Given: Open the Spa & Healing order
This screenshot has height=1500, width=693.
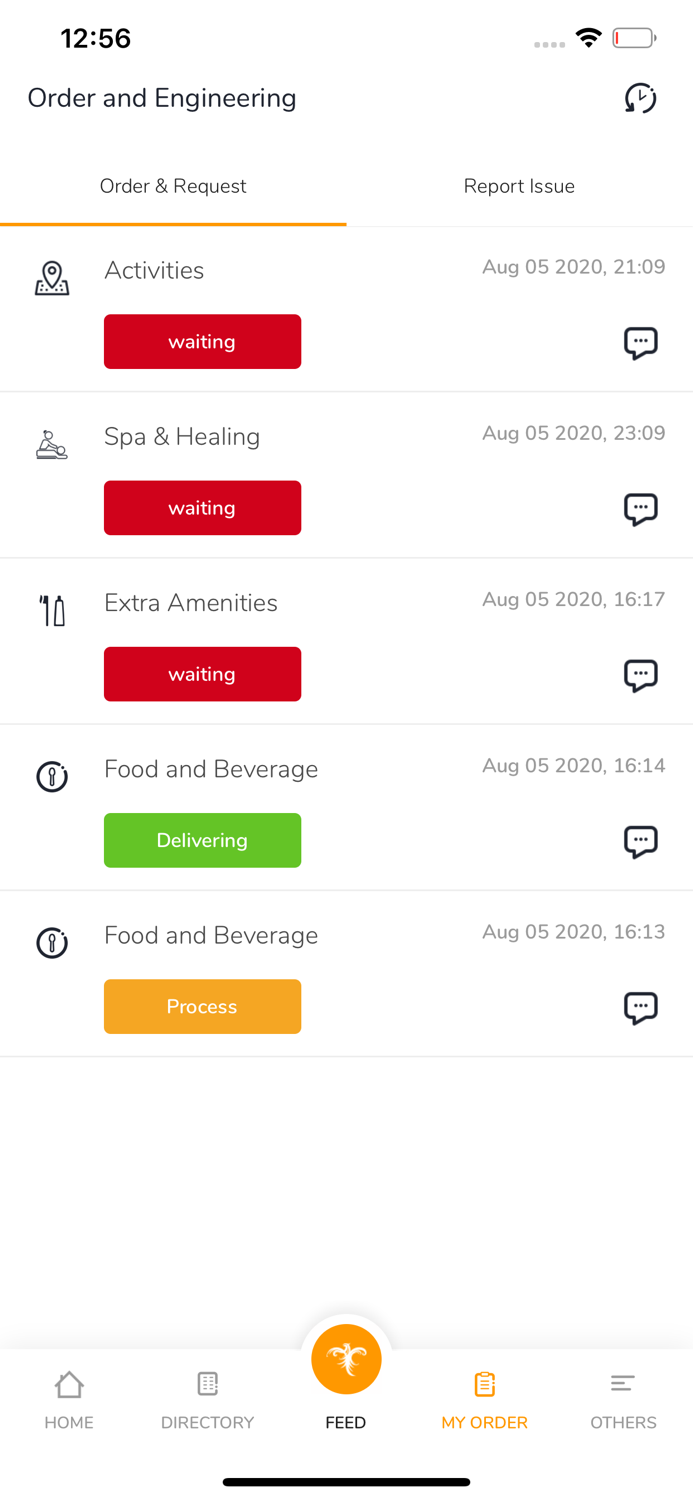Looking at the screenshot, I should coord(346,475).
